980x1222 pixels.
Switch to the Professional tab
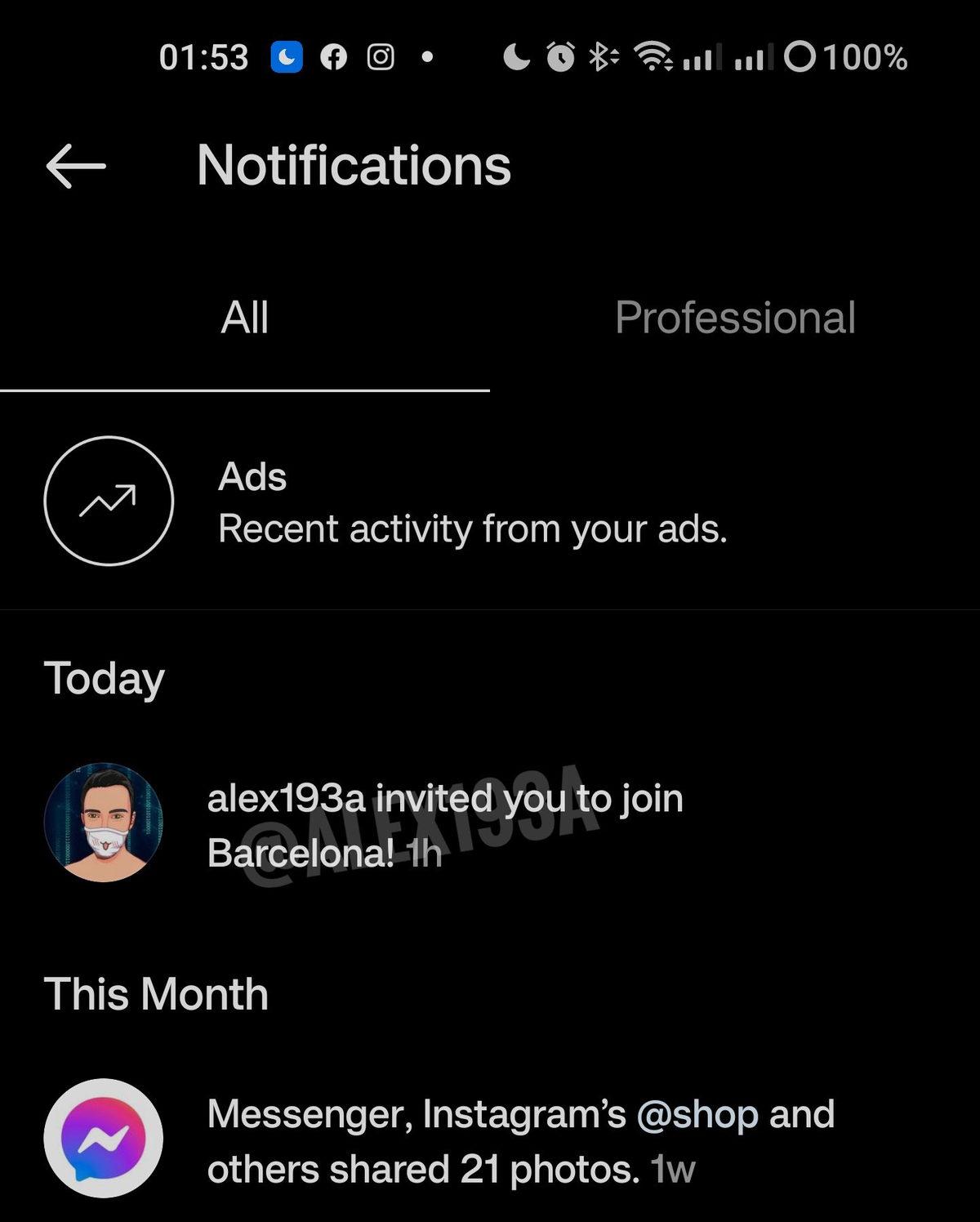[x=735, y=319]
